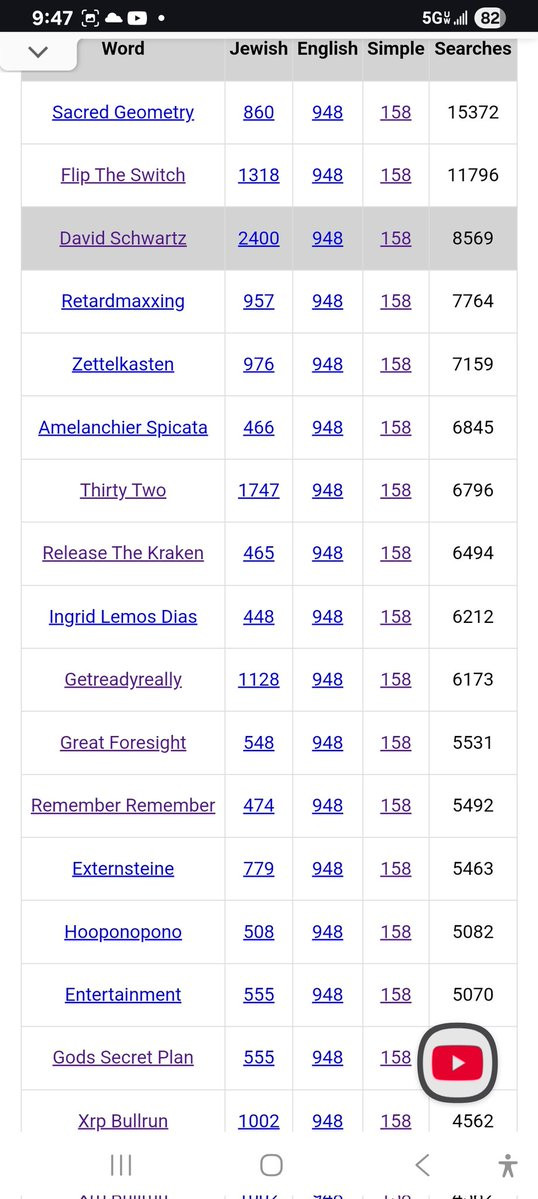Tap Jewish value 466 for Amelanchier Spicata
538x1199 pixels.
[258, 427]
